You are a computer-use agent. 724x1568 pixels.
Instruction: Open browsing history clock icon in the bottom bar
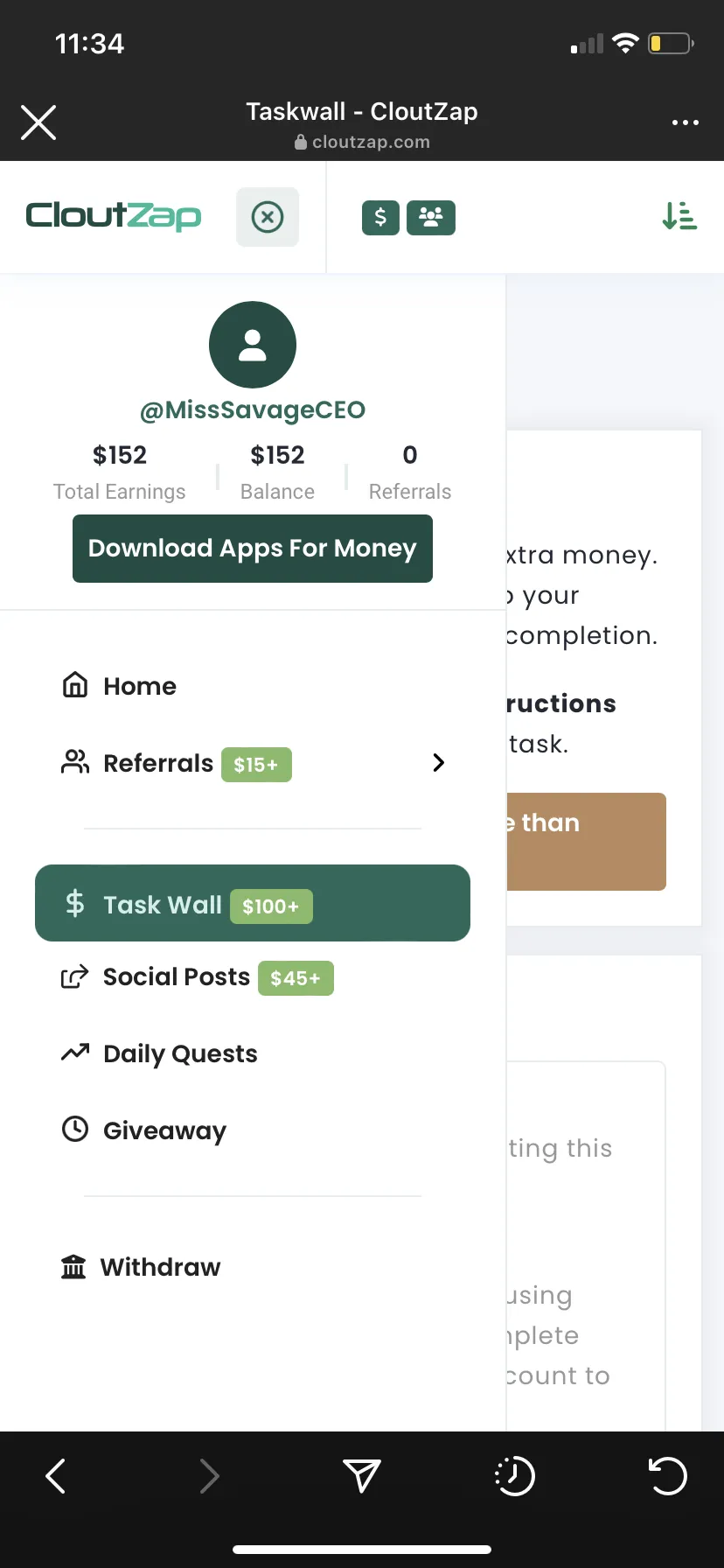click(515, 1476)
